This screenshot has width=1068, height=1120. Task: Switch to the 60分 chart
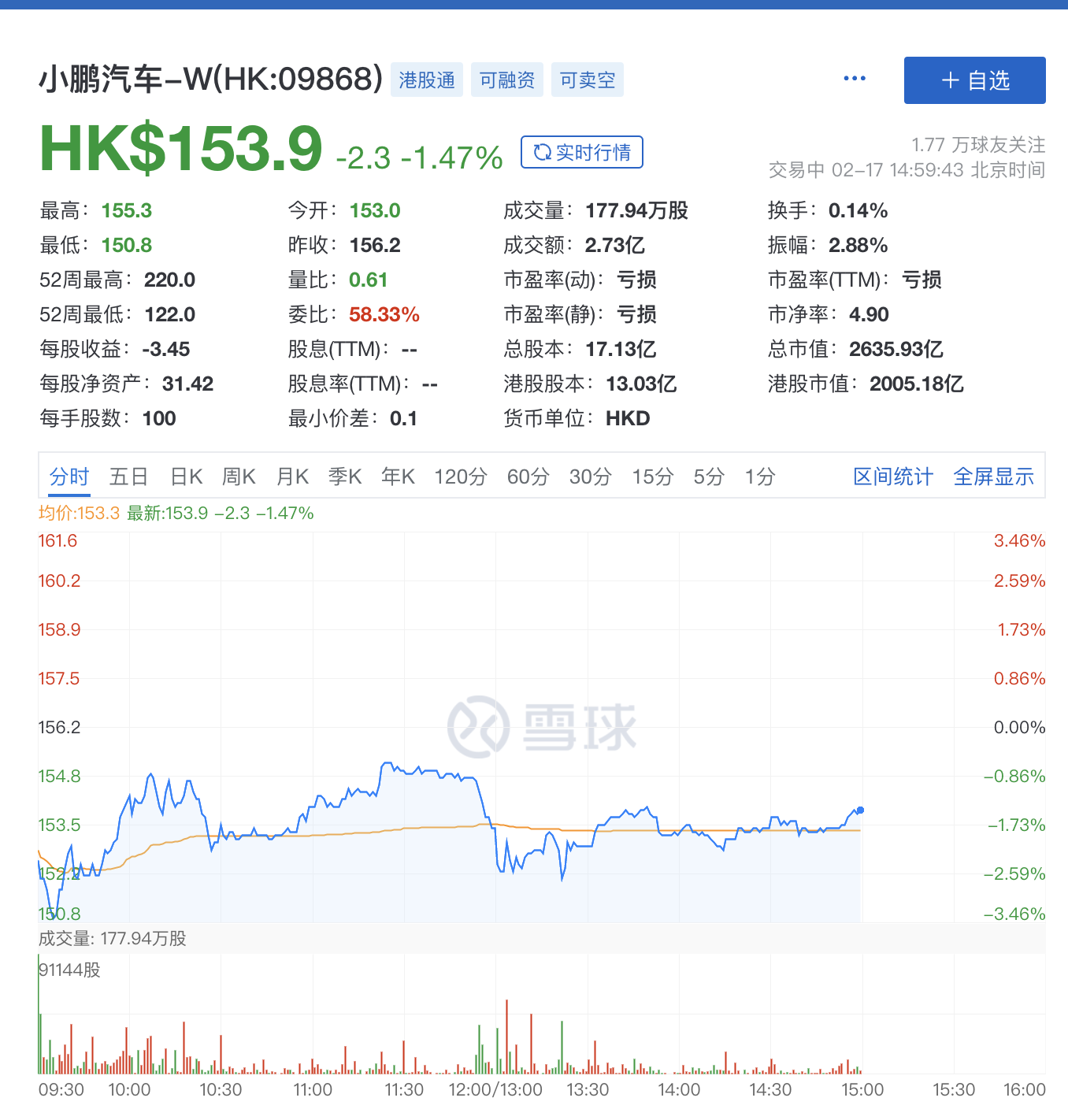(528, 477)
